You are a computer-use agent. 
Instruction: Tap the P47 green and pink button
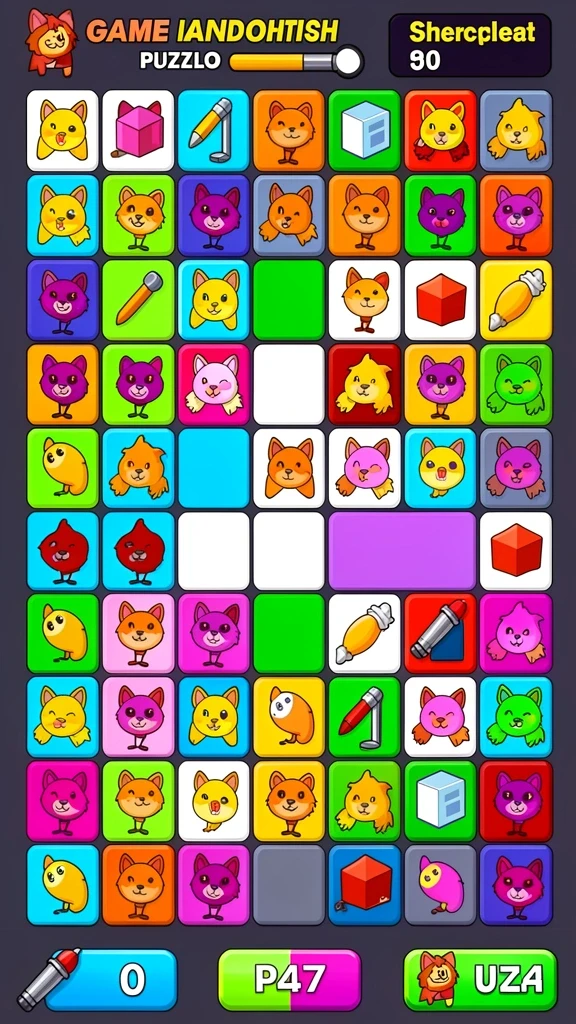[289, 980]
